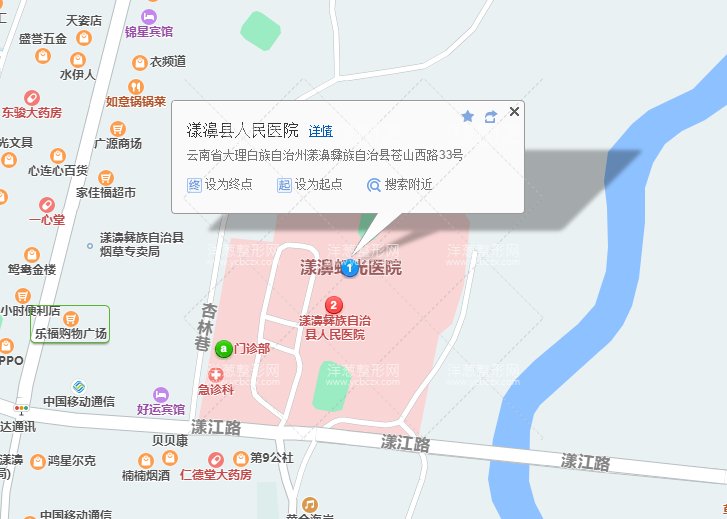Select 设为终点 to set as destination
Image resolution: width=727 pixels, height=519 pixels.
point(220,185)
